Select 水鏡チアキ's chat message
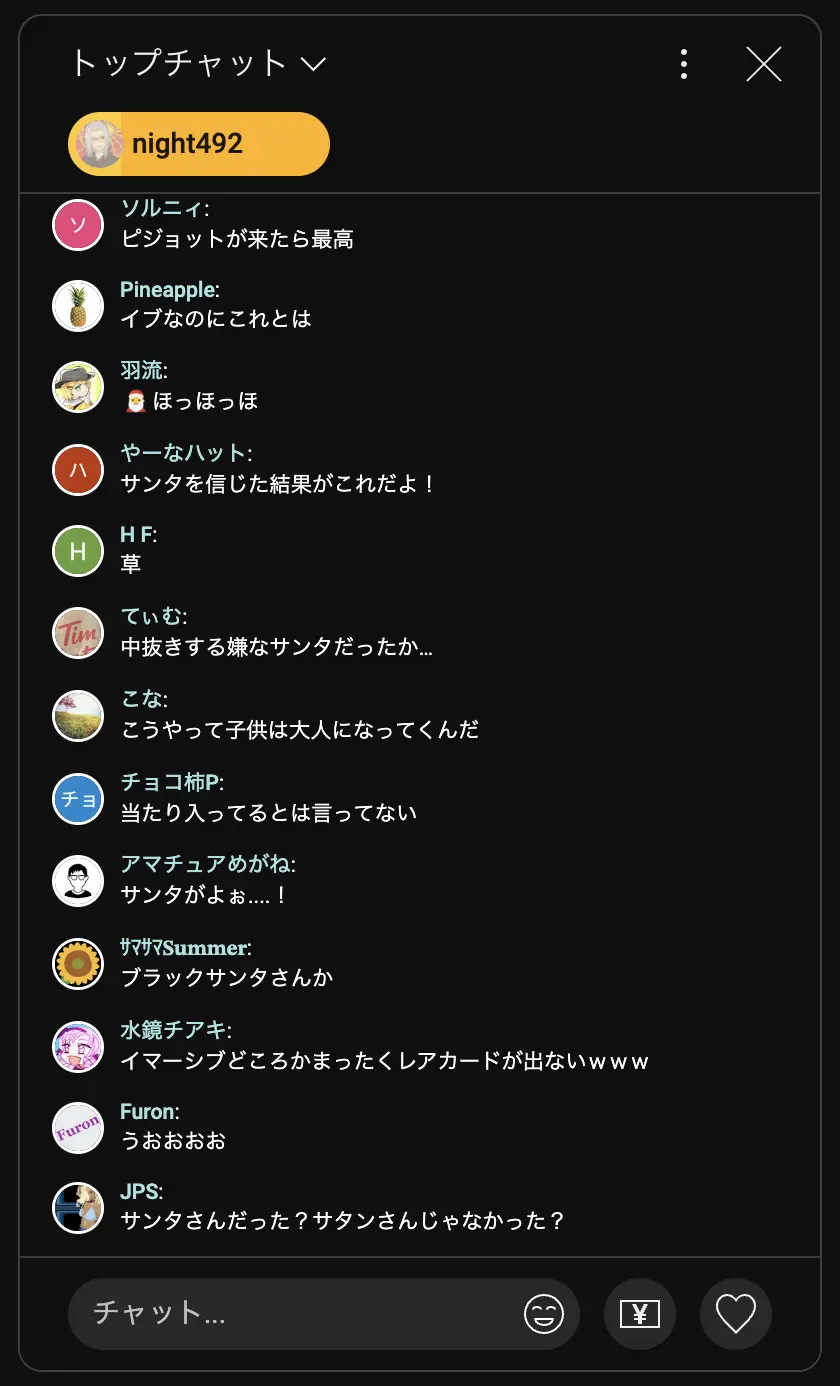Viewport: 840px width, 1386px height. click(x=384, y=1060)
